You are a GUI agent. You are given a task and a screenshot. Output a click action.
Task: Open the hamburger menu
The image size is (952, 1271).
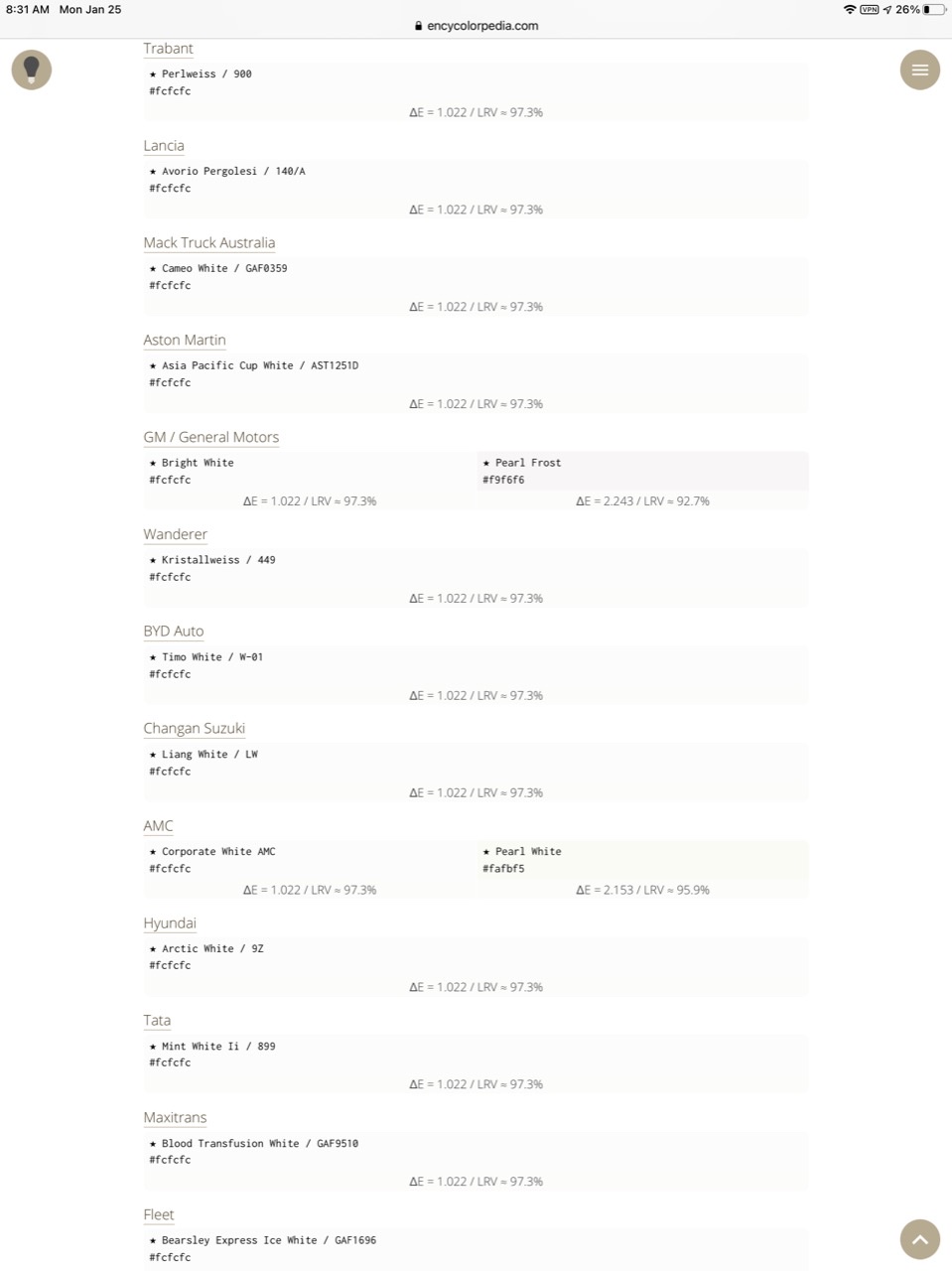coord(919,70)
